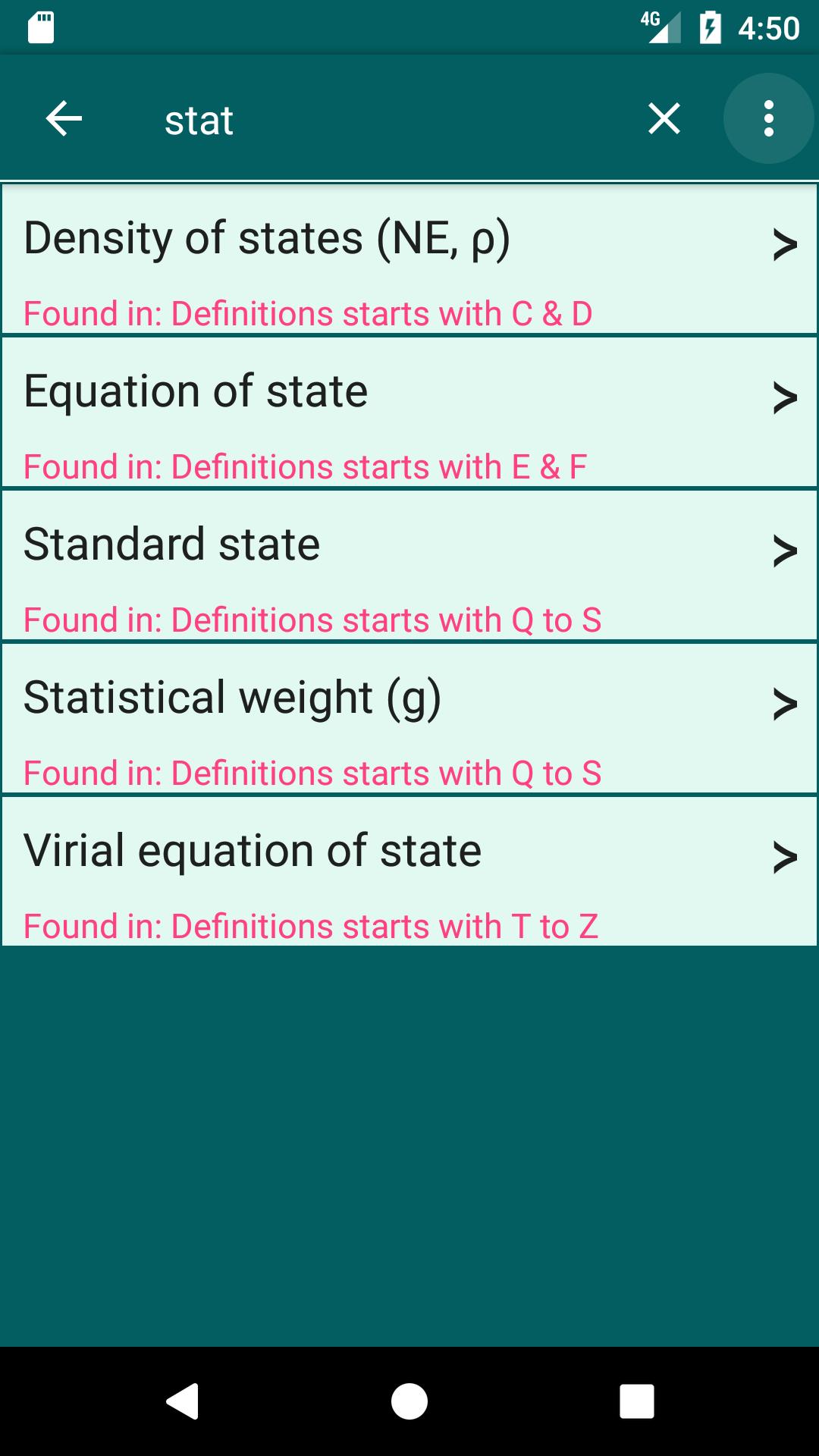Tap the SD card notification icon
Viewport: 819px width, 1456px height.
pos(42,25)
